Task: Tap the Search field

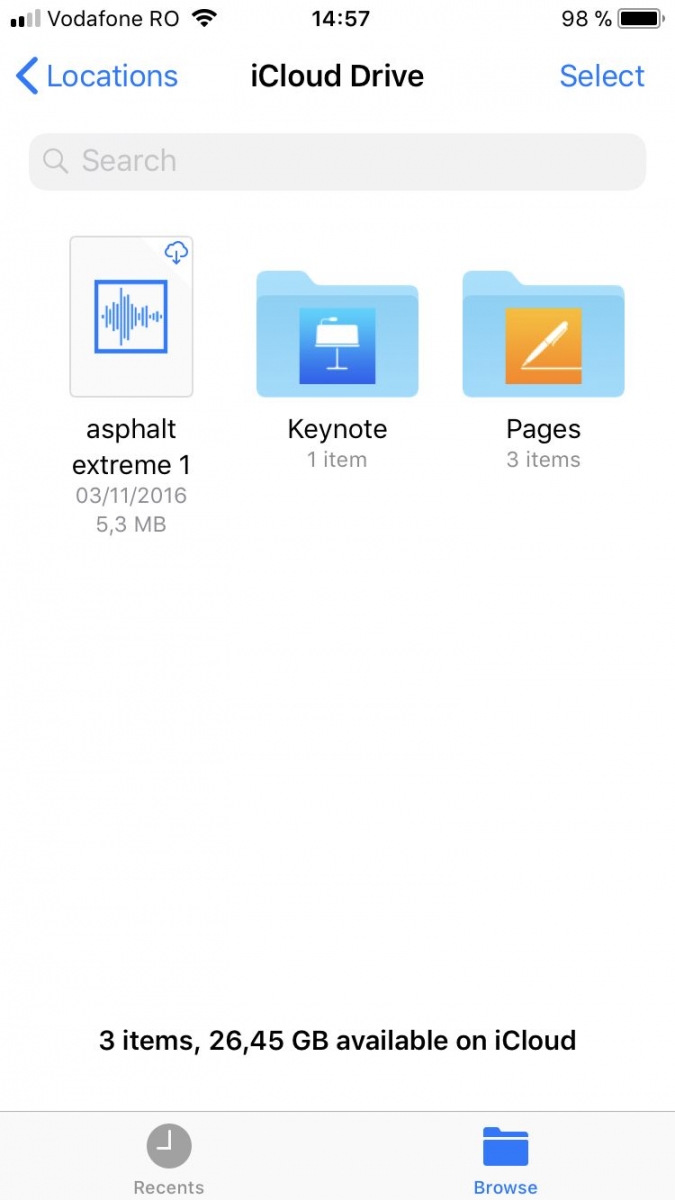Action: [337, 161]
